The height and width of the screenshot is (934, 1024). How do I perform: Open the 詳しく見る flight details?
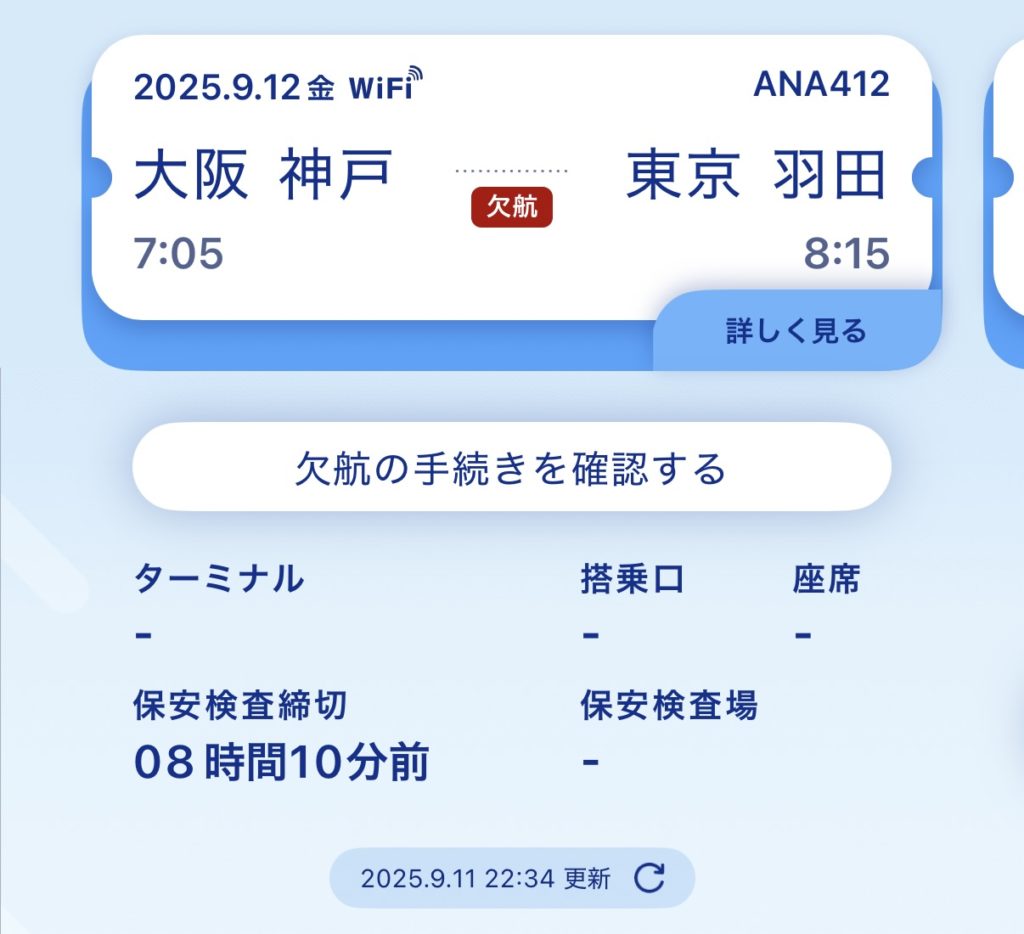(x=796, y=331)
